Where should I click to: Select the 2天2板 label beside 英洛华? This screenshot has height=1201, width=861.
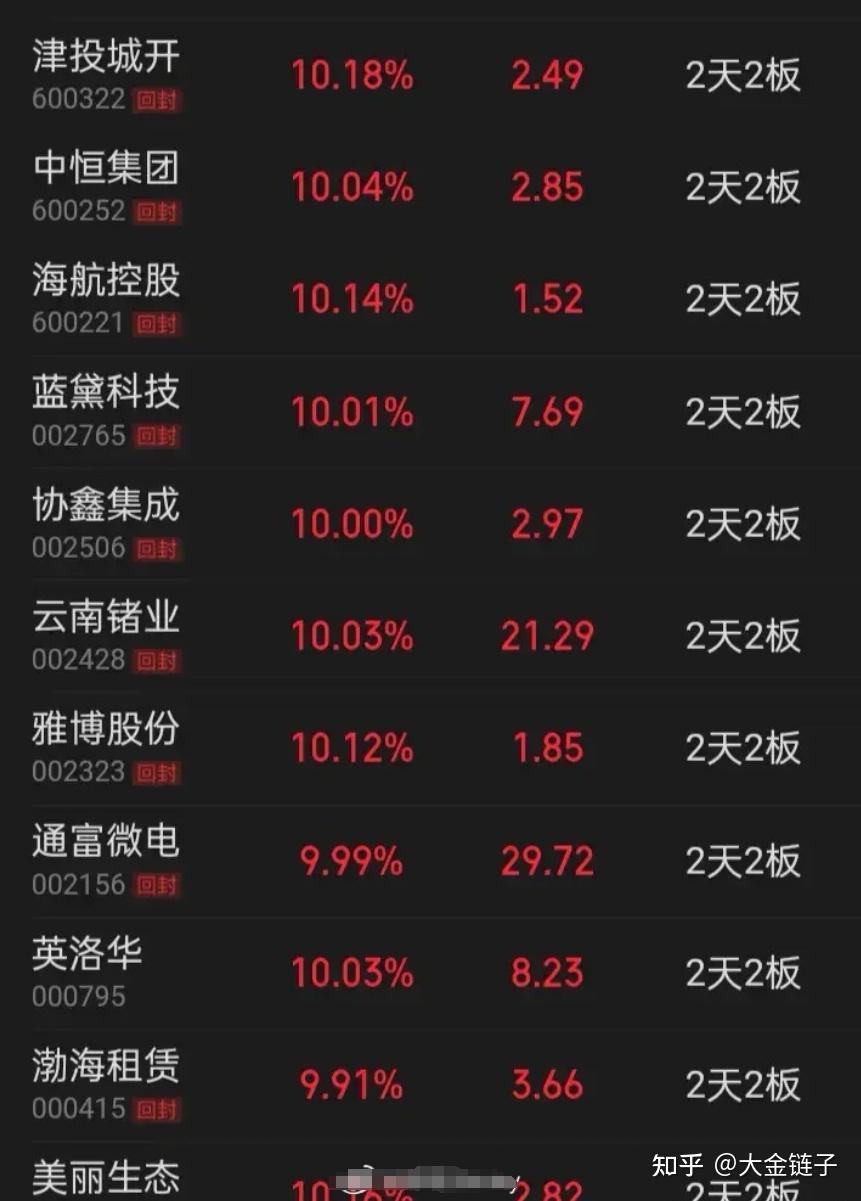coord(742,971)
